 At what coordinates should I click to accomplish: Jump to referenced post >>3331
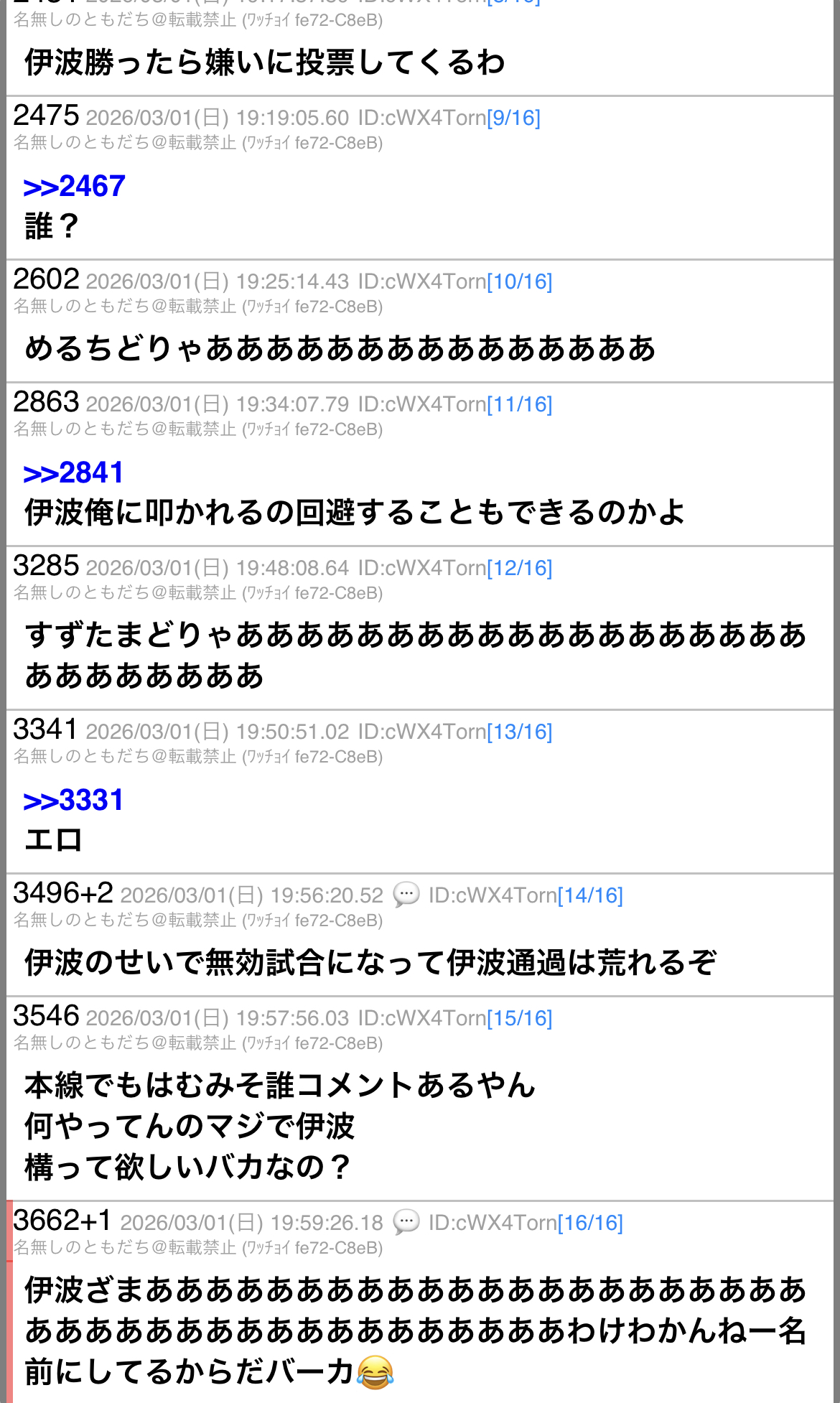(73, 801)
